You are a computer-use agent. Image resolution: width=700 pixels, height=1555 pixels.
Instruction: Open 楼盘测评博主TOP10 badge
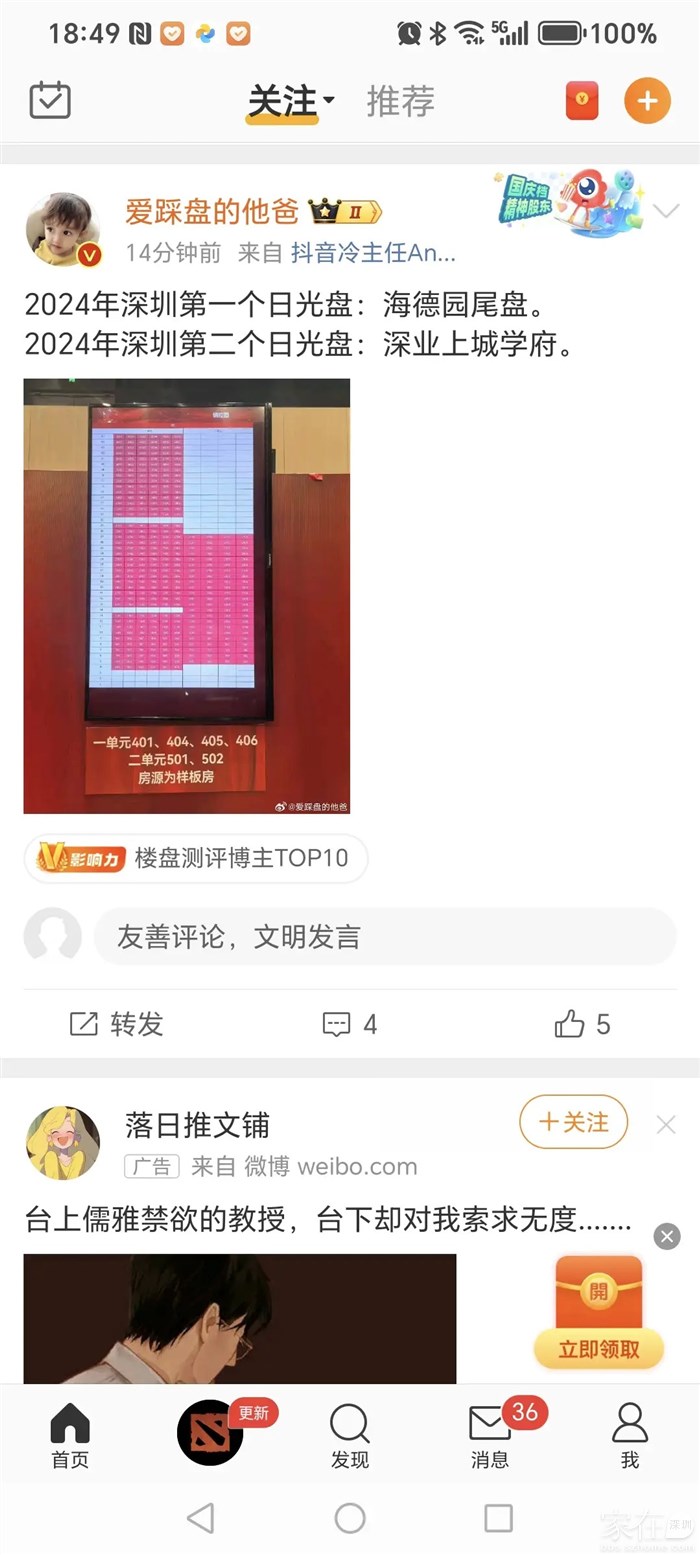196,858
